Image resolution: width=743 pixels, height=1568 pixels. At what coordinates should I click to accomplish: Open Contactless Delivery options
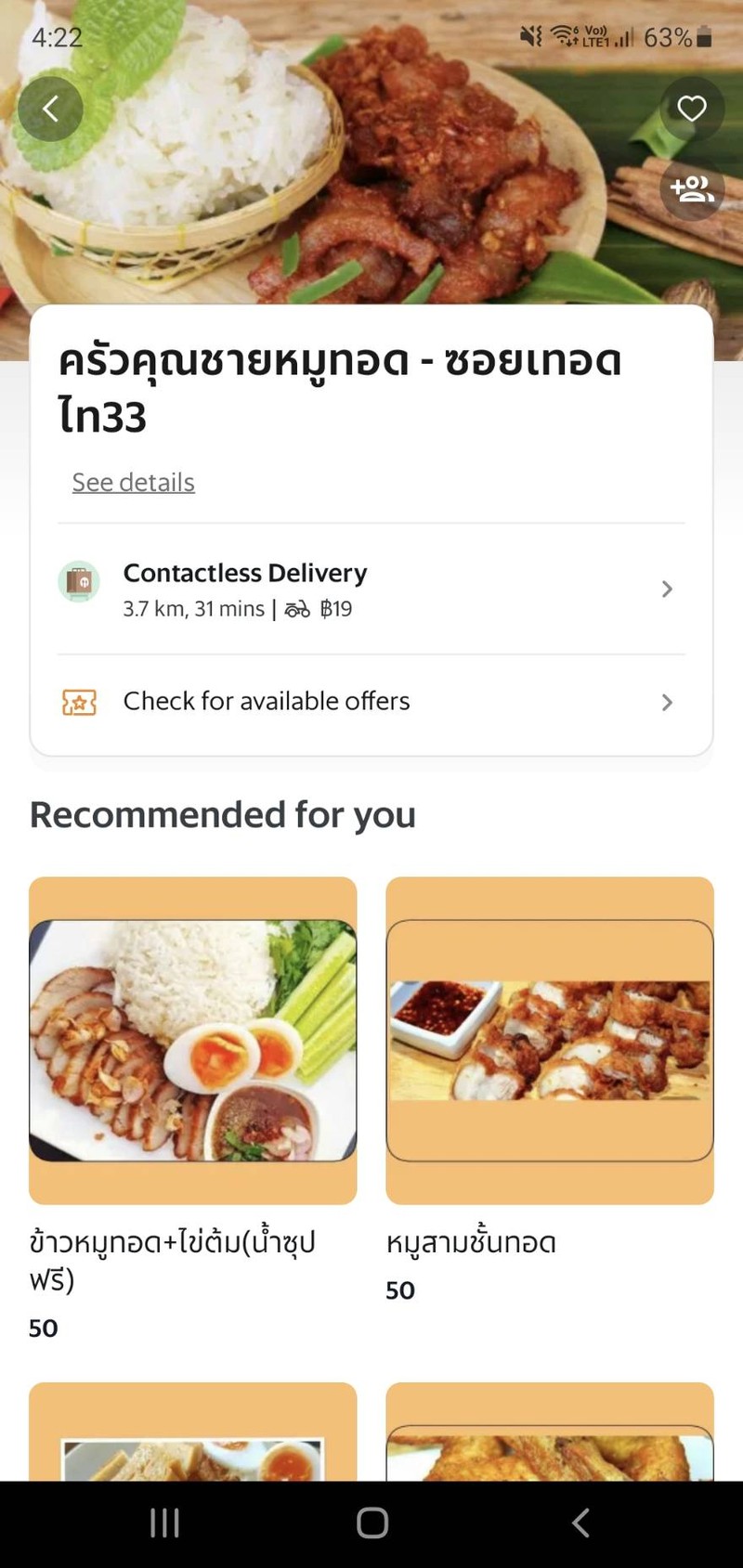[x=371, y=590]
